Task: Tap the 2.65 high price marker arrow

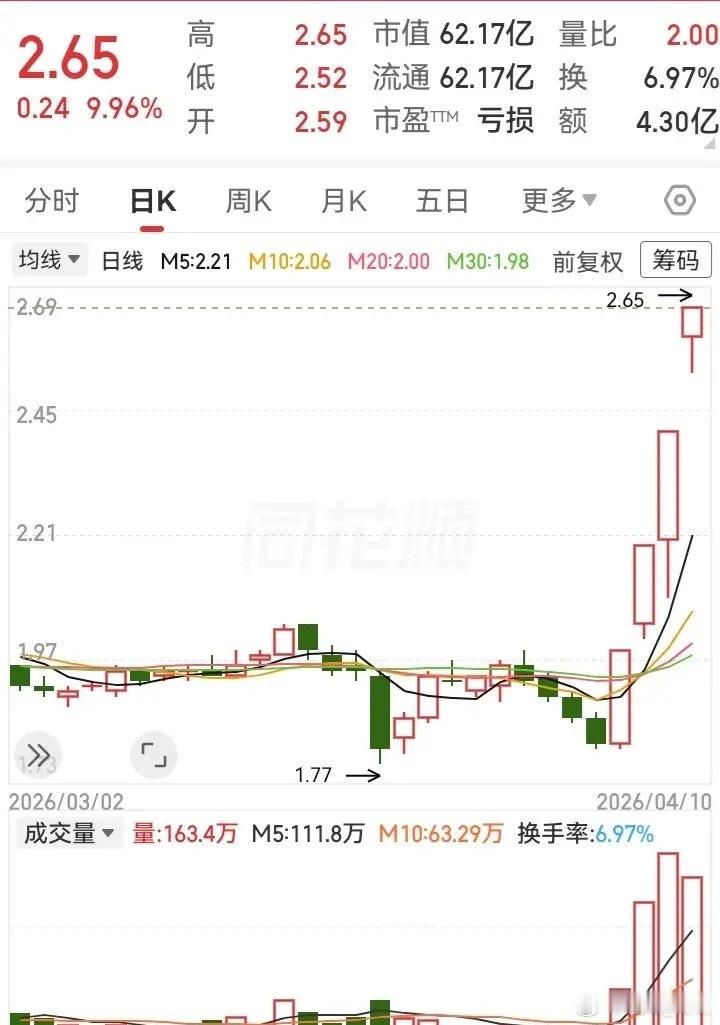Action: coord(650,297)
